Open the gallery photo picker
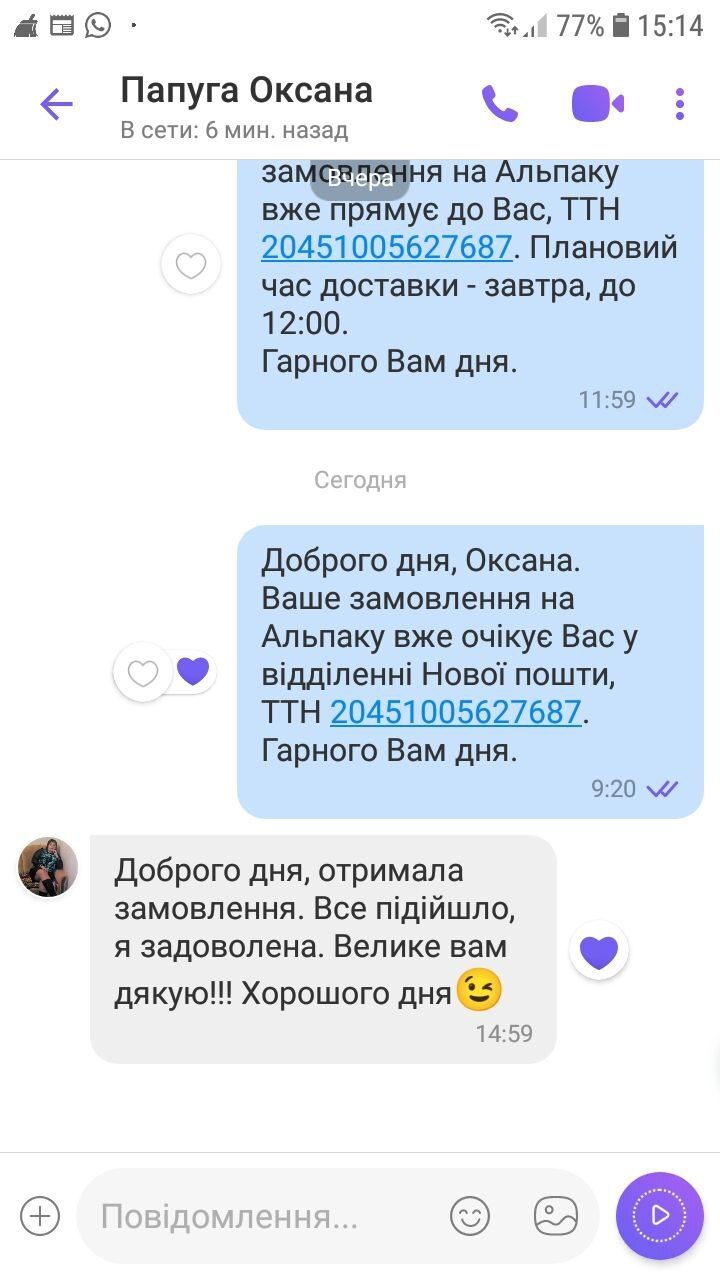Image resolution: width=720 pixels, height=1280 pixels. tap(556, 1216)
